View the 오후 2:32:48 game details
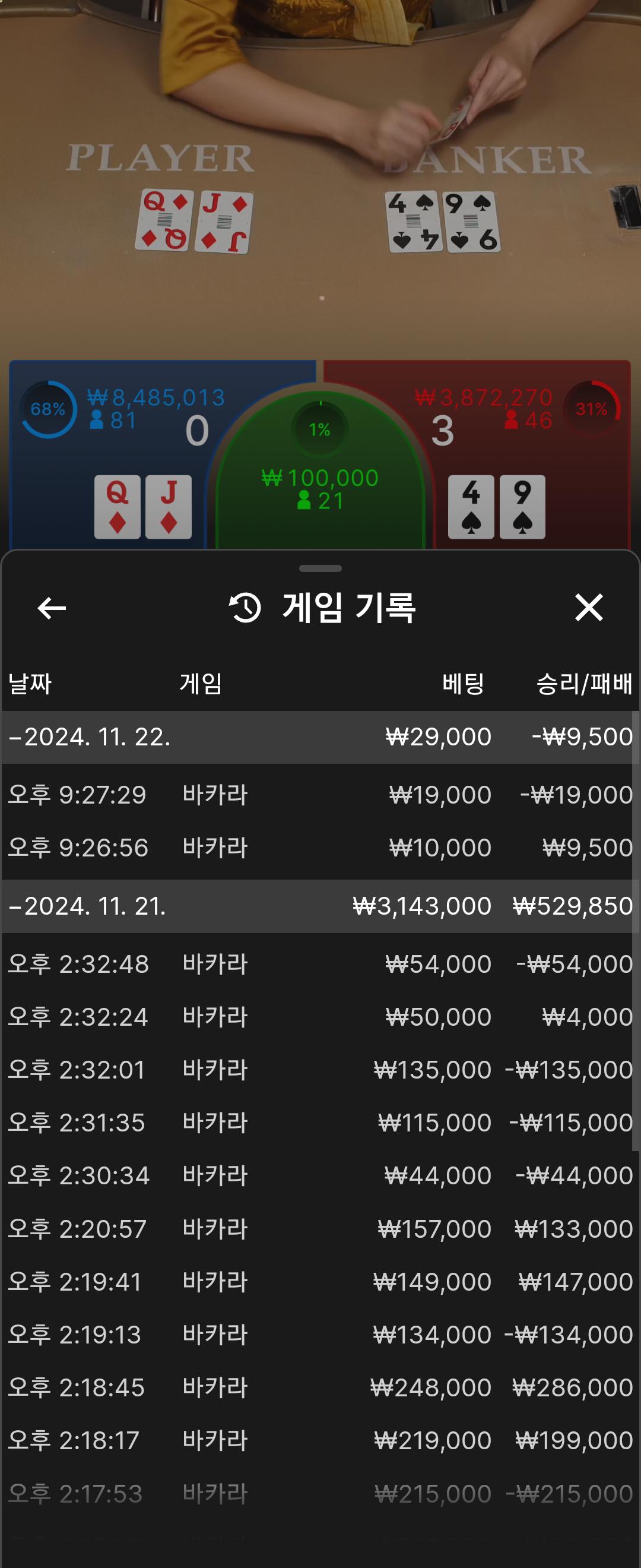This screenshot has height=1568, width=641. click(x=320, y=964)
